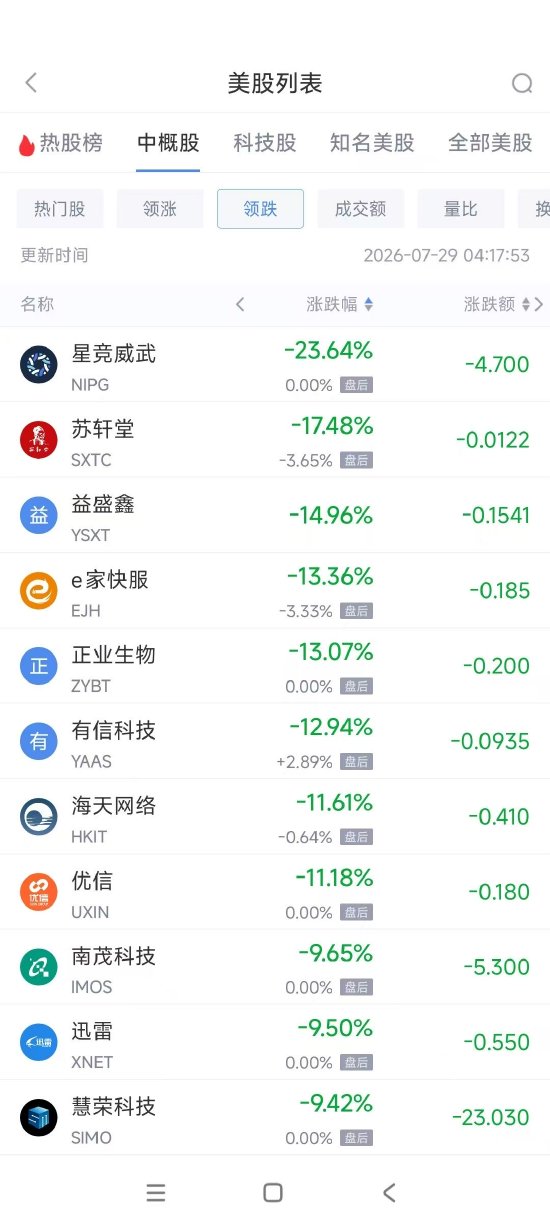Open the 知名美股 tab
This screenshot has height=1224, width=550.
(x=372, y=143)
